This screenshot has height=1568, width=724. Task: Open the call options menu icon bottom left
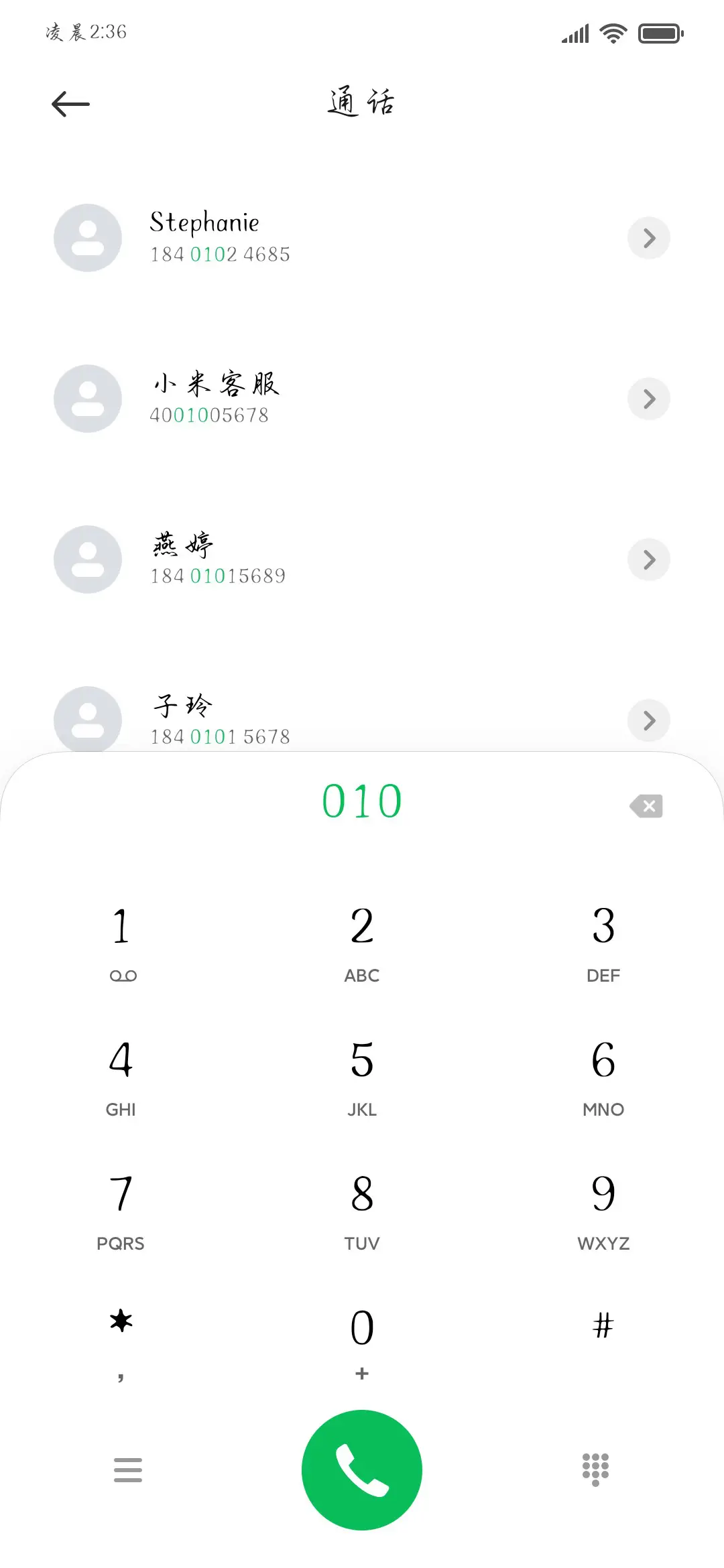127,1469
